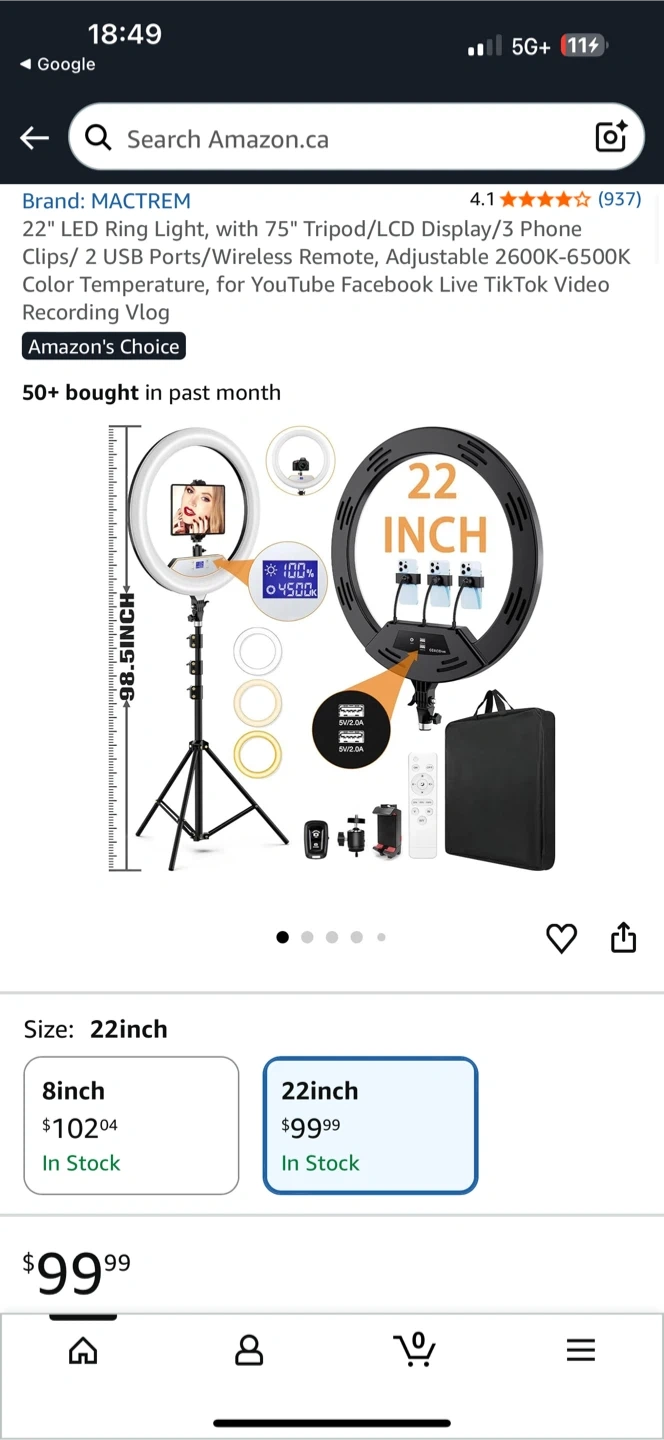
Task: Open the ring light product image
Action: [x=332, y=650]
